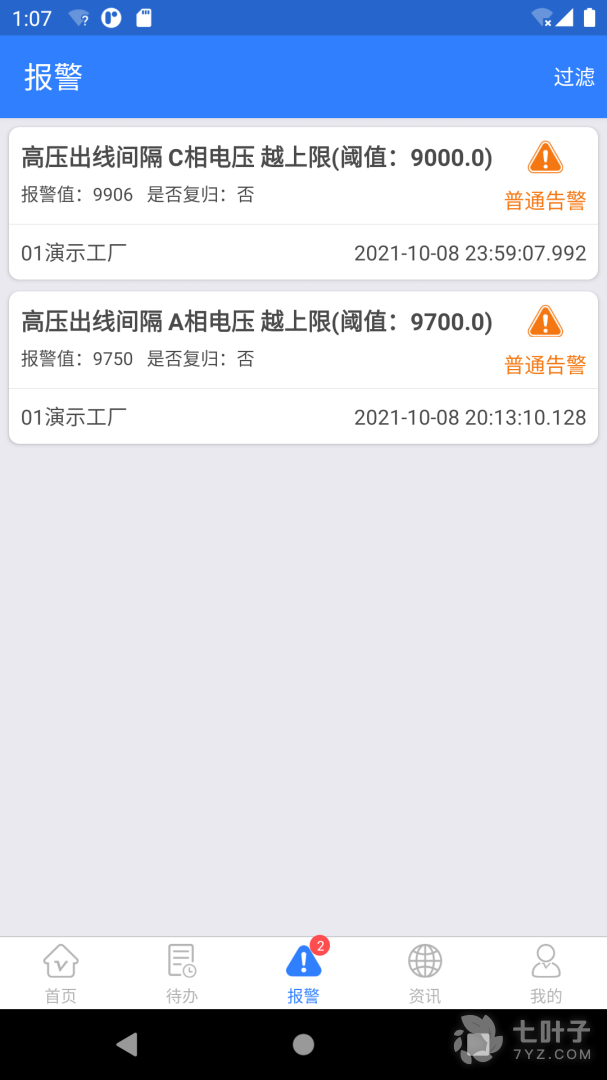The height and width of the screenshot is (1080, 607).
Task: Switch to the 待办 tab
Action: [182, 973]
